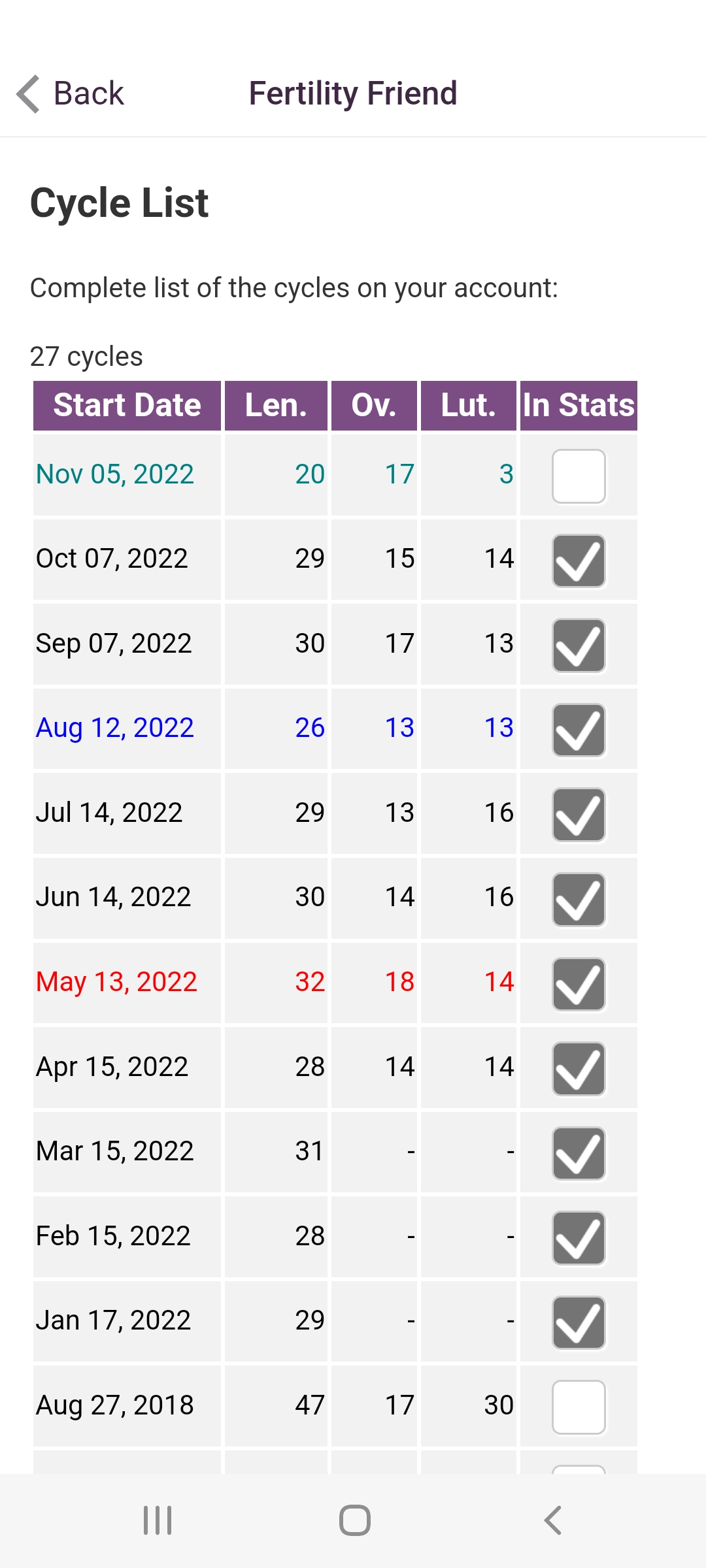Check In Stats for Aug 27, 2018 cycle
The height and width of the screenshot is (1568, 706).
[579, 1407]
